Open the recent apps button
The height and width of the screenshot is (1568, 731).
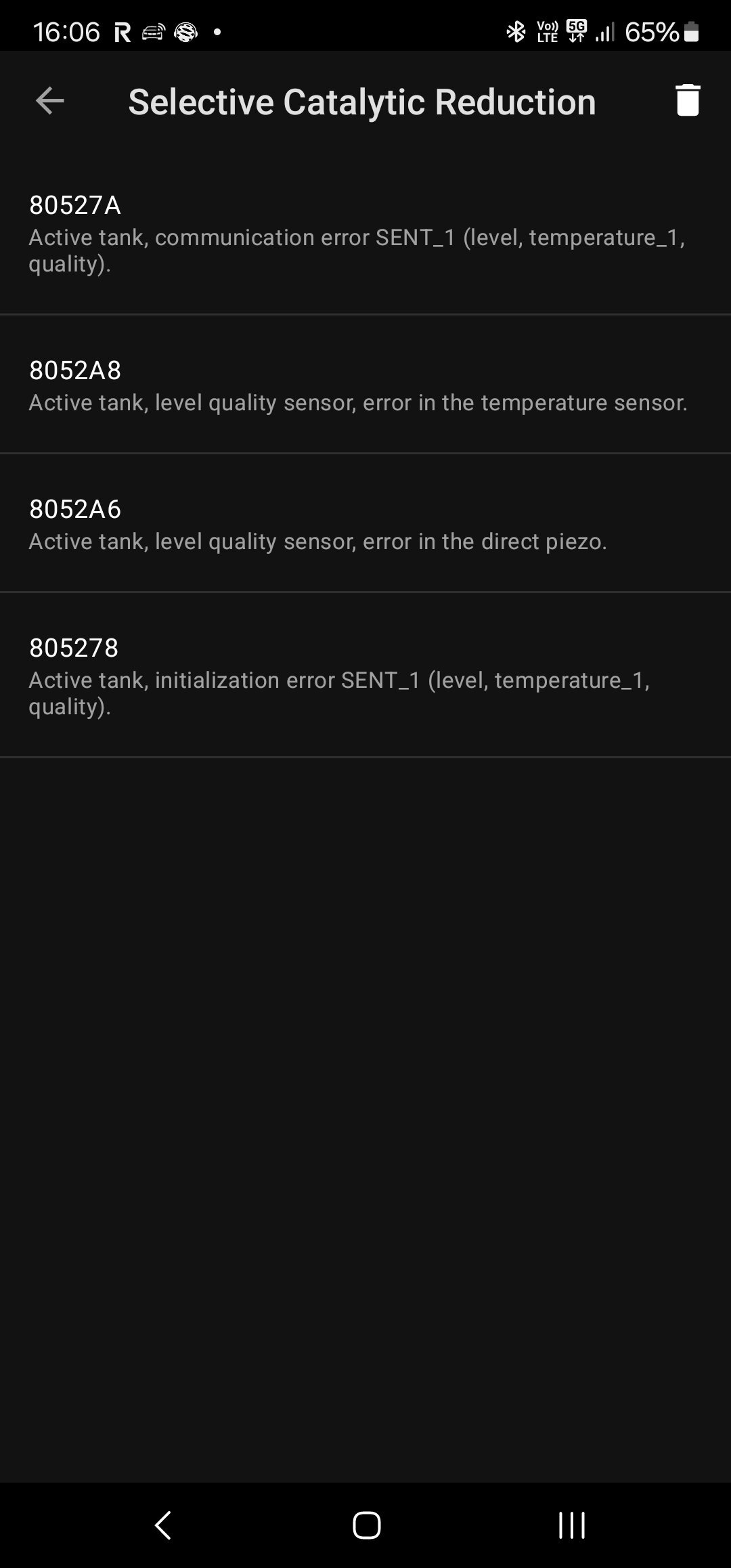pyautogui.click(x=571, y=1525)
